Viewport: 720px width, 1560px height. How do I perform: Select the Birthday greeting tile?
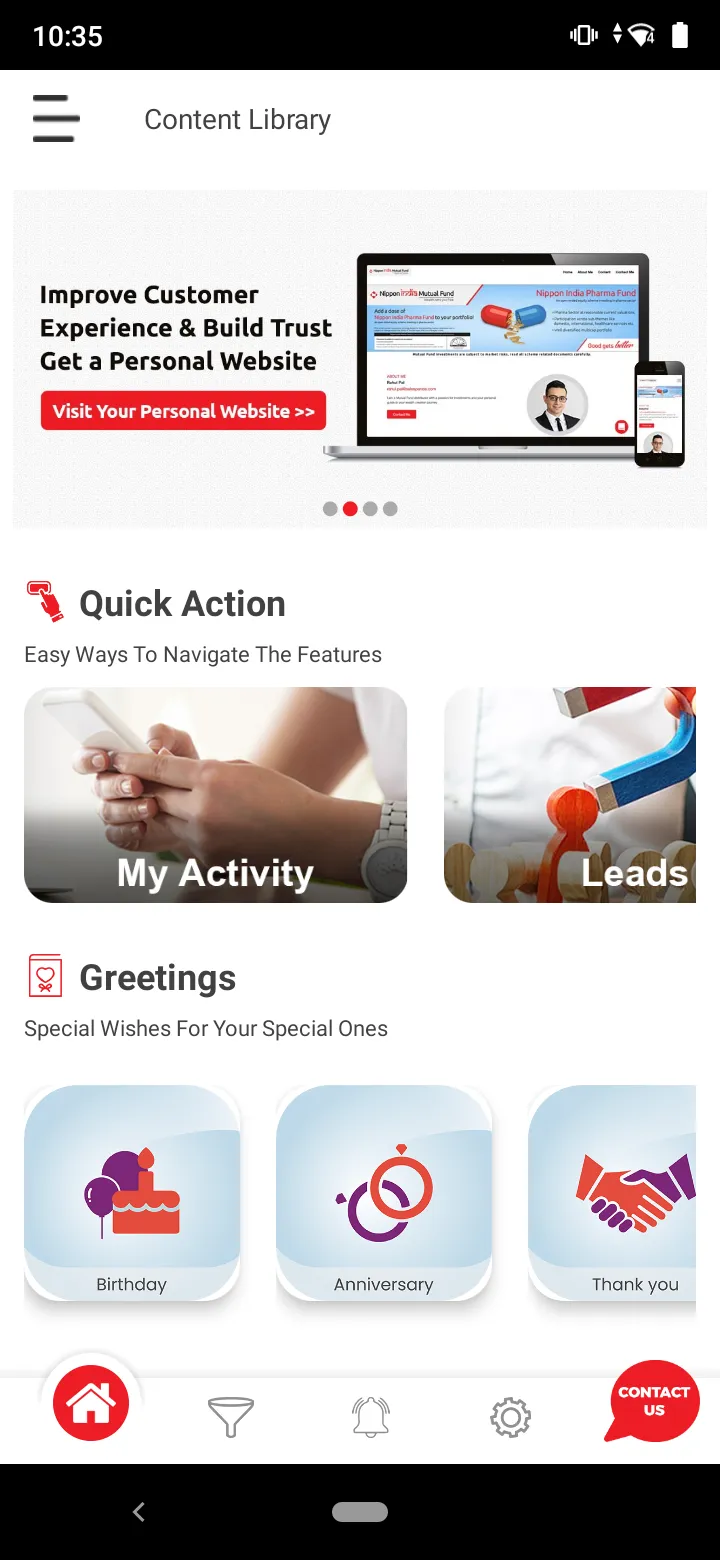(132, 1193)
